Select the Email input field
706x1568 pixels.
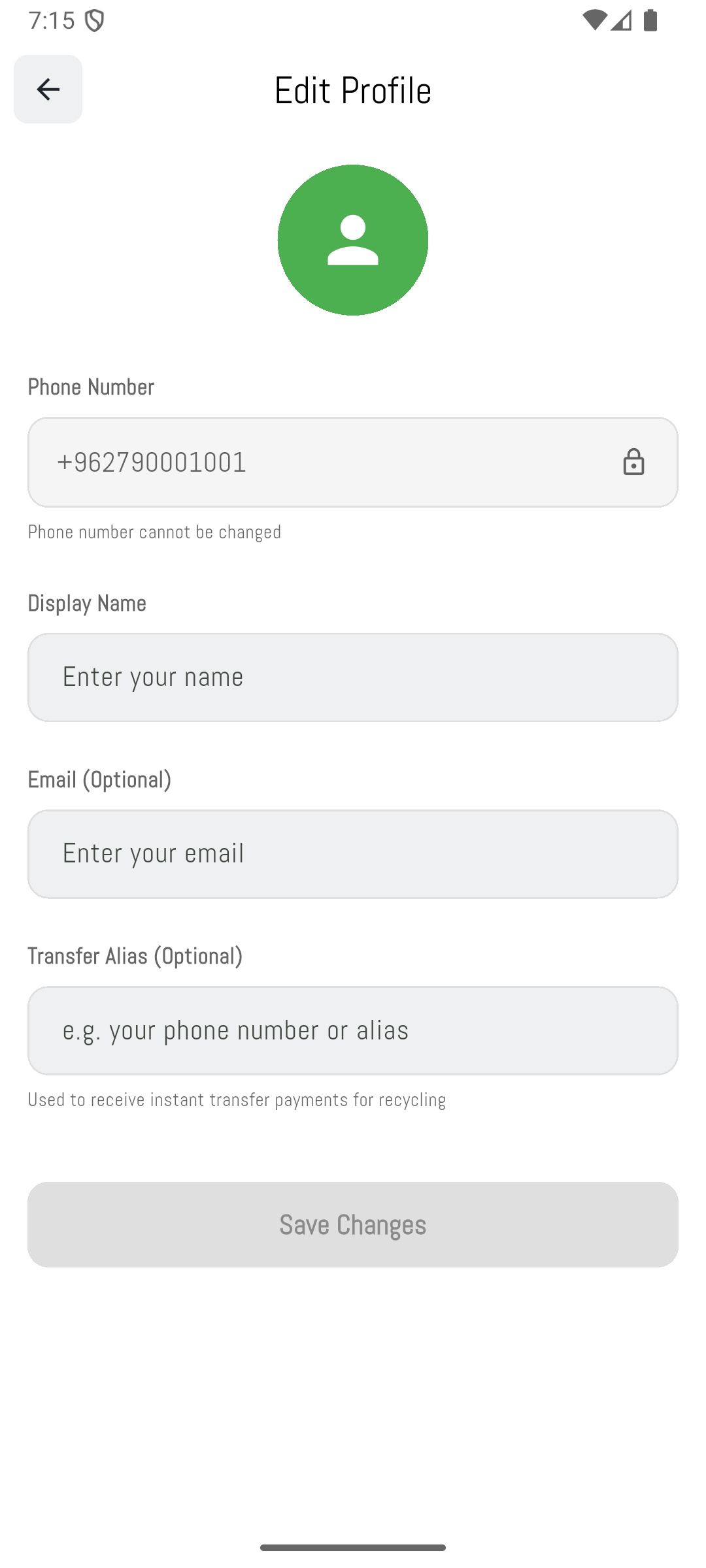[353, 854]
